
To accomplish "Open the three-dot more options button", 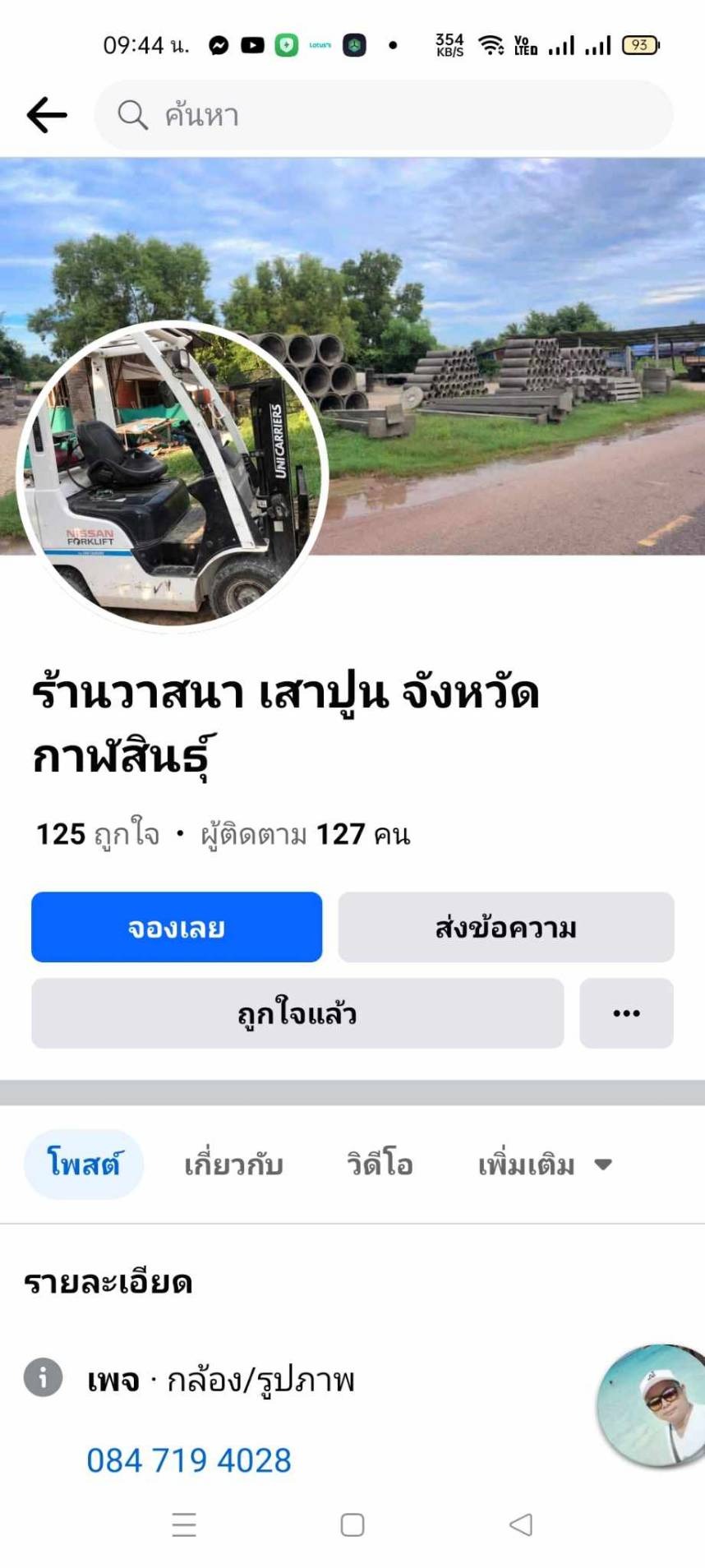I will point(626,1012).
